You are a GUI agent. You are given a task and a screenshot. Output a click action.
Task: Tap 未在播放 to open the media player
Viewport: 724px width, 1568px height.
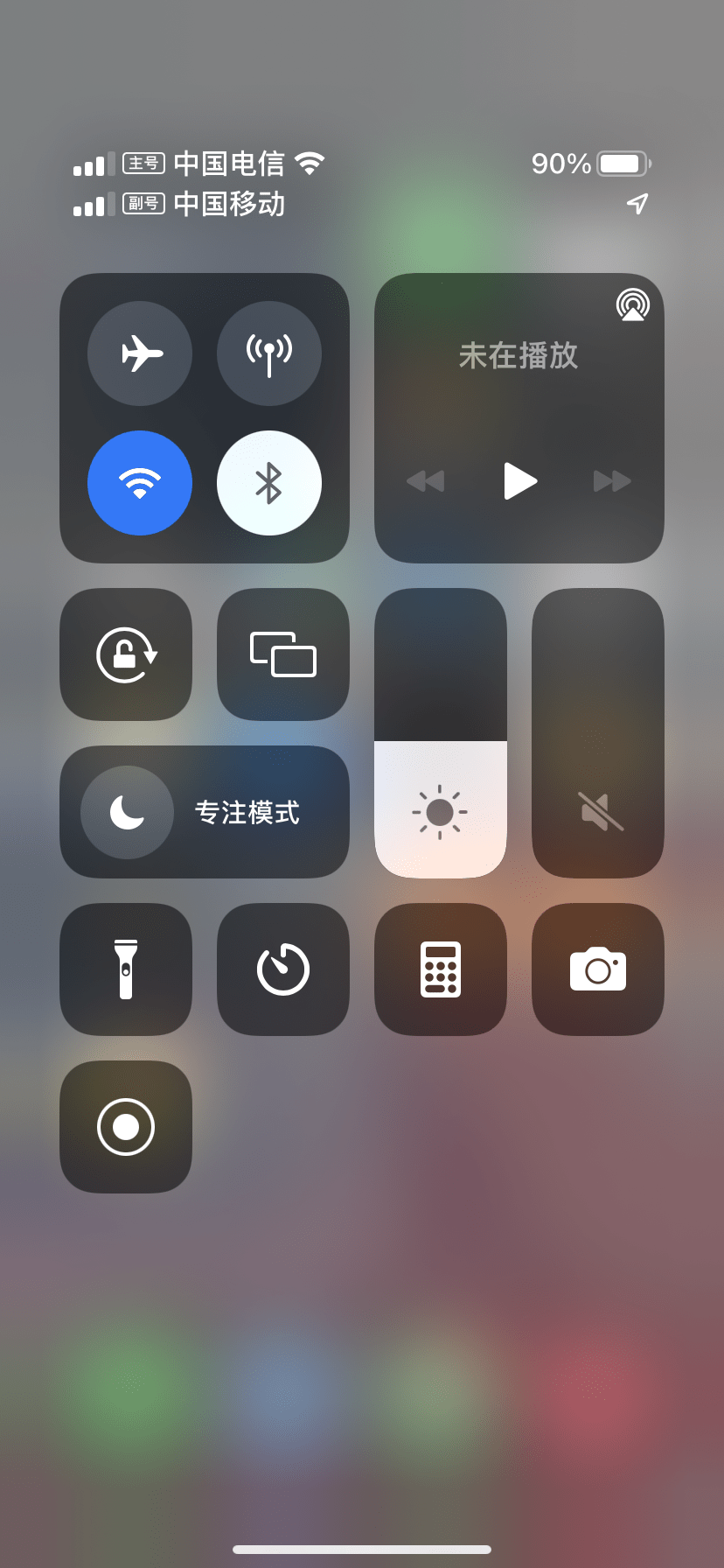pos(518,356)
